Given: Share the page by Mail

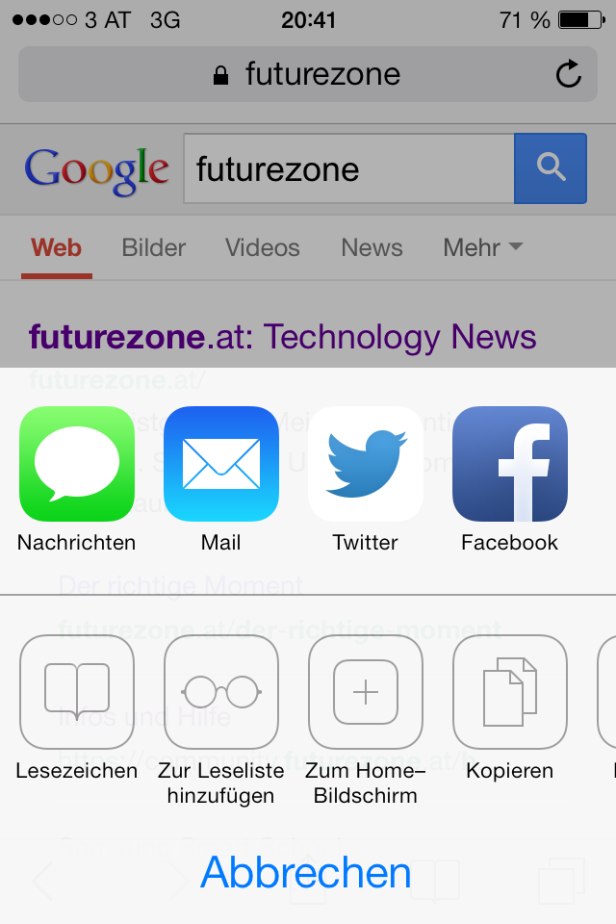Looking at the screenshot, I should pos(221,464).
